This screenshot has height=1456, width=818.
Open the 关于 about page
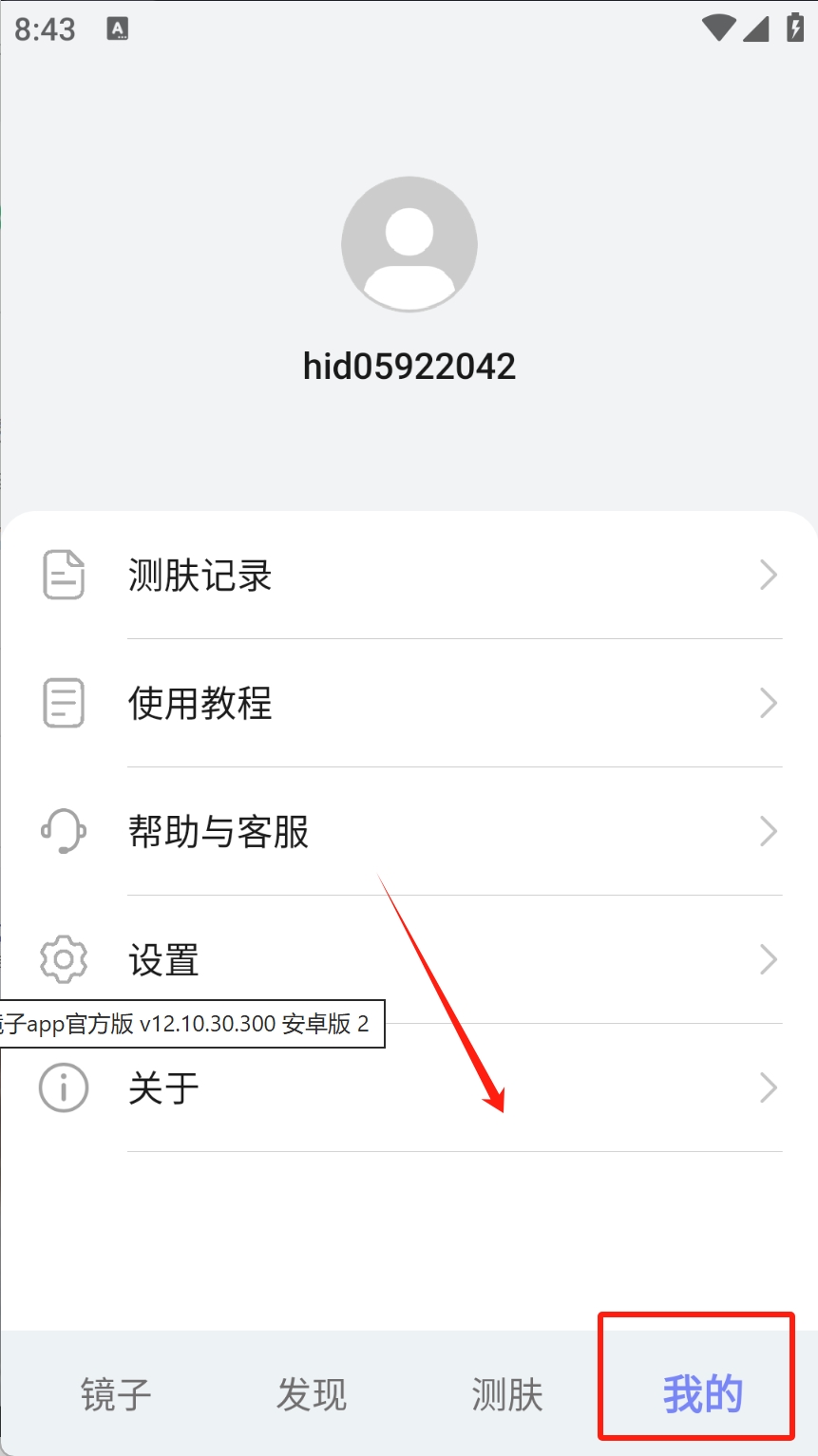(409, 1088)
